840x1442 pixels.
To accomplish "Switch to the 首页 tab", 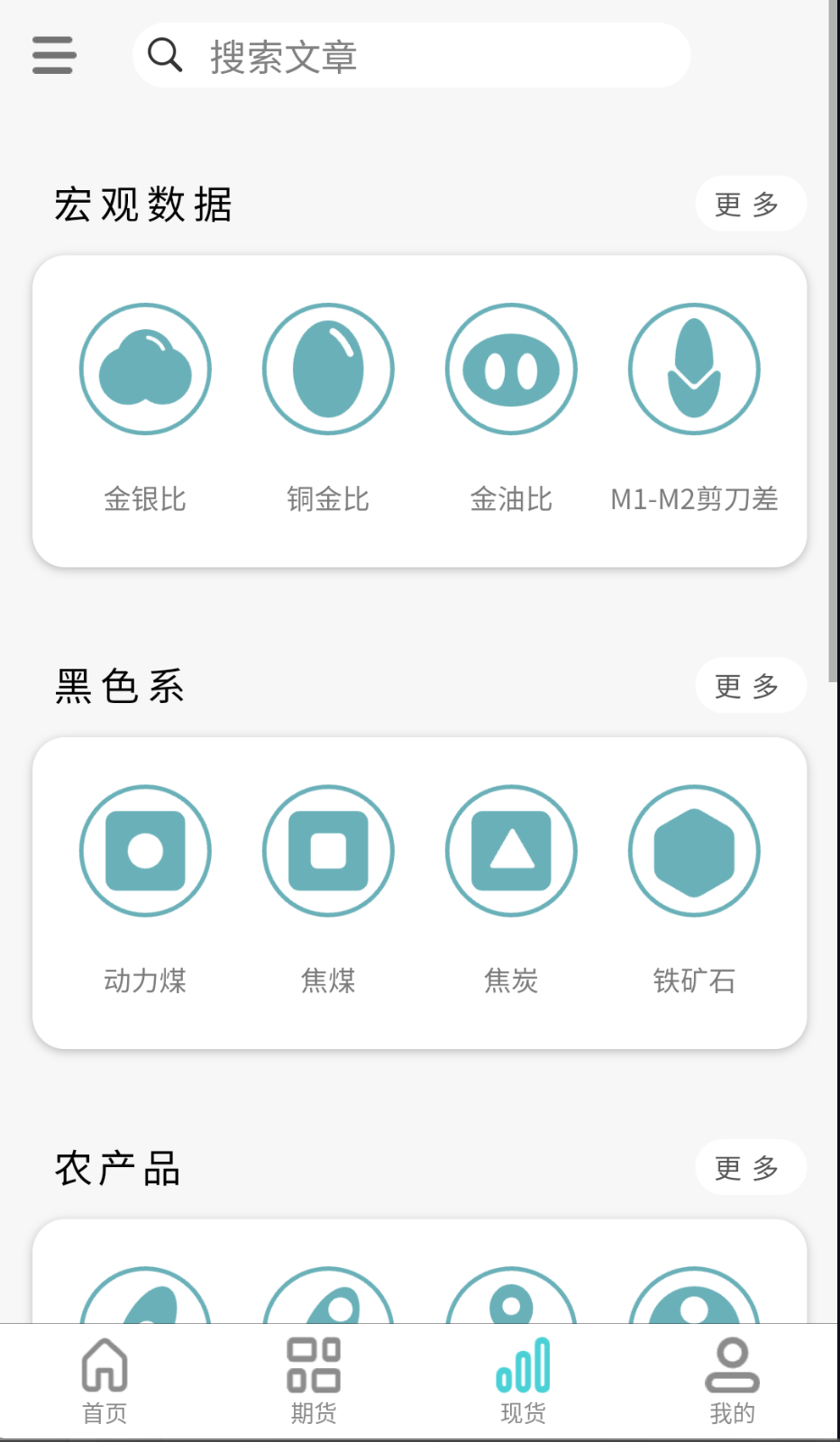I will [105, 1381].
